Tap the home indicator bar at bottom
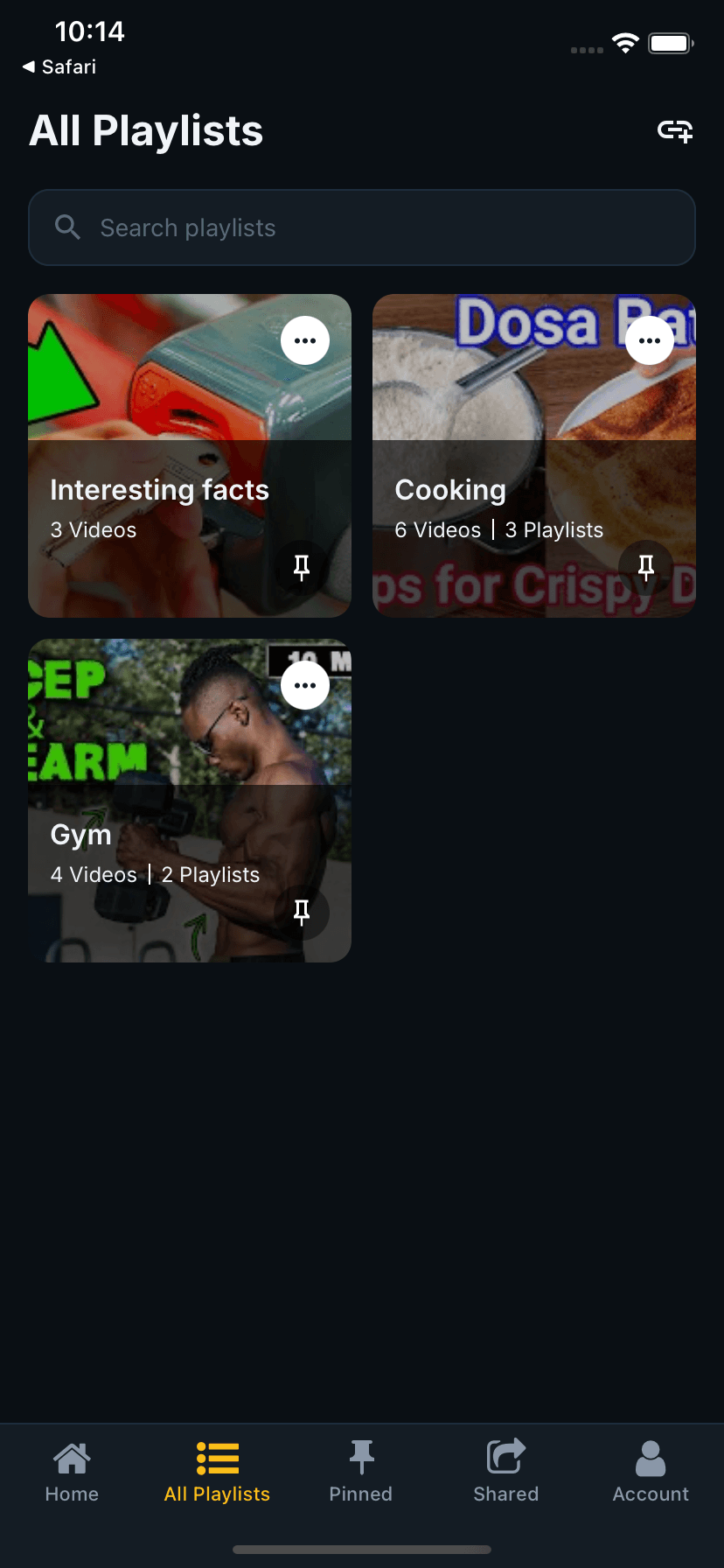The height and width of the screenshot is (1568, 724). coord(362,1549)
